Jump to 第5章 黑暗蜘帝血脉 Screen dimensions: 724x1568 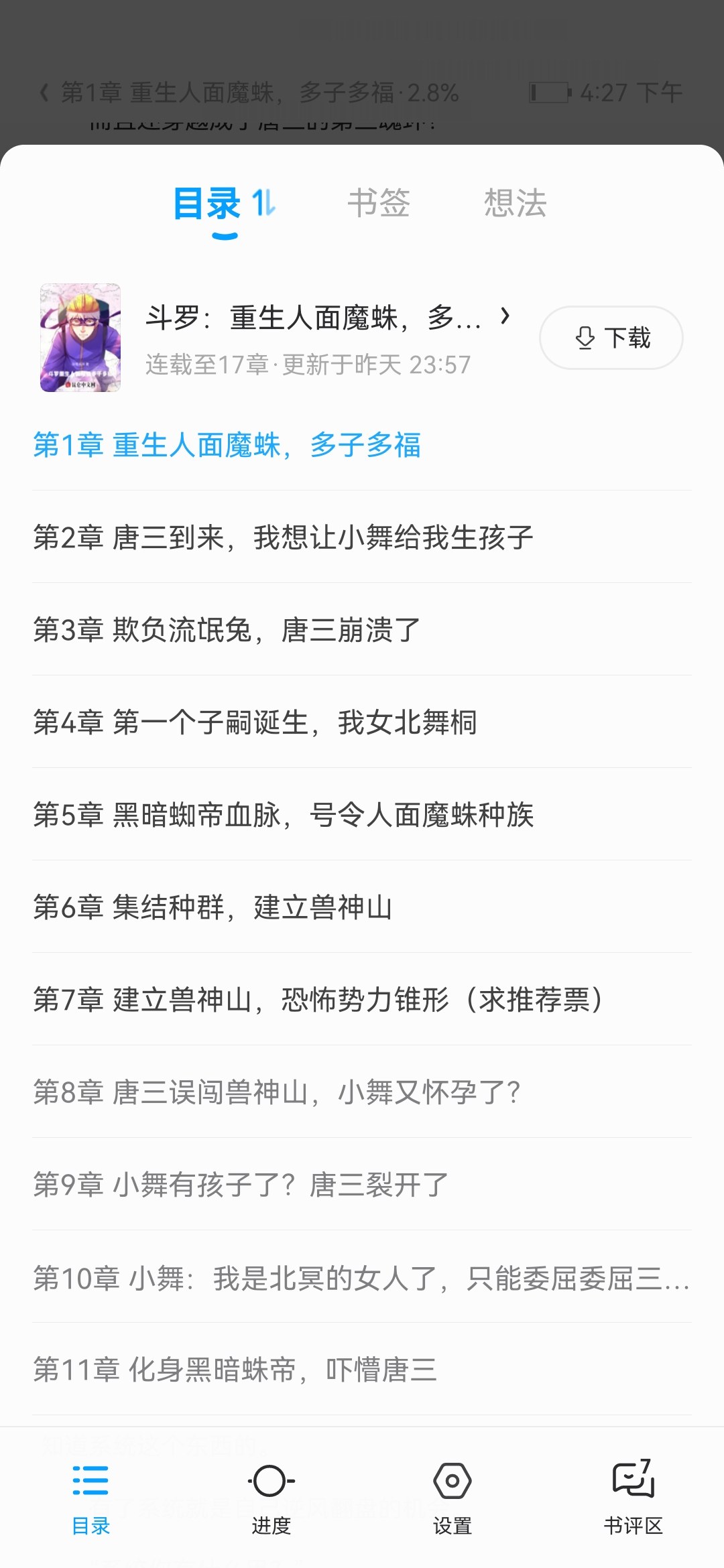tap(283, 815)
